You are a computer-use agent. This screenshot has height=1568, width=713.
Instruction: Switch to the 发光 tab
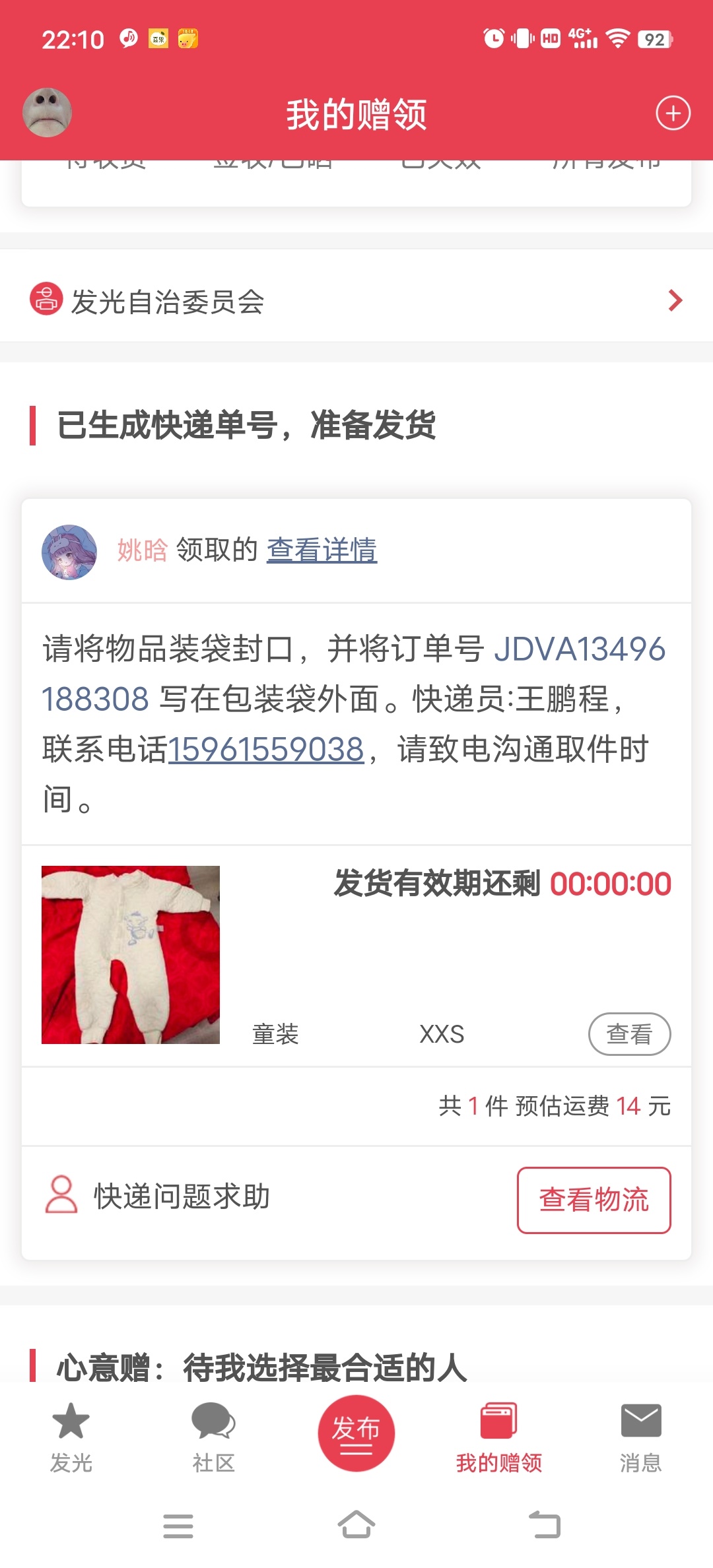[x=71, y=1438]
